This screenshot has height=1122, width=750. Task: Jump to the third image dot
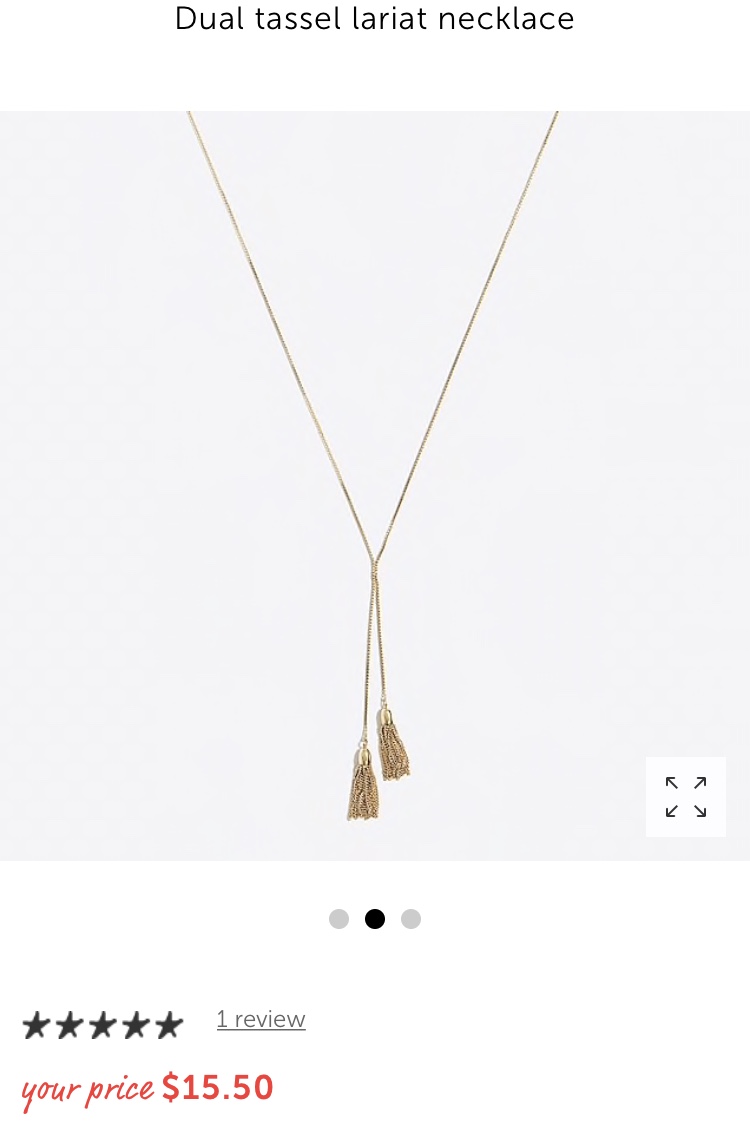[411, 919]
